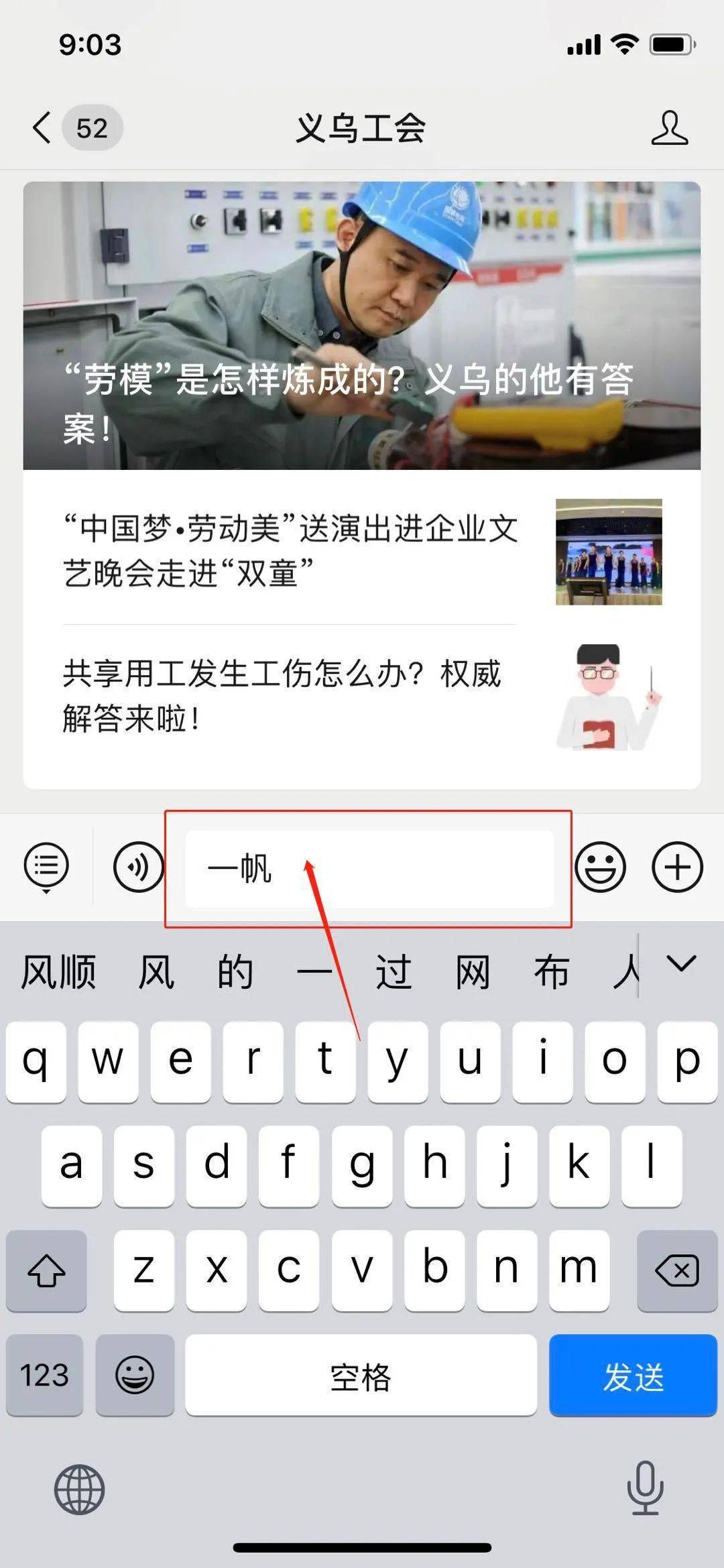
Task: Open the “劳模”是怎样炼成的 article
Action: (362, 326)
